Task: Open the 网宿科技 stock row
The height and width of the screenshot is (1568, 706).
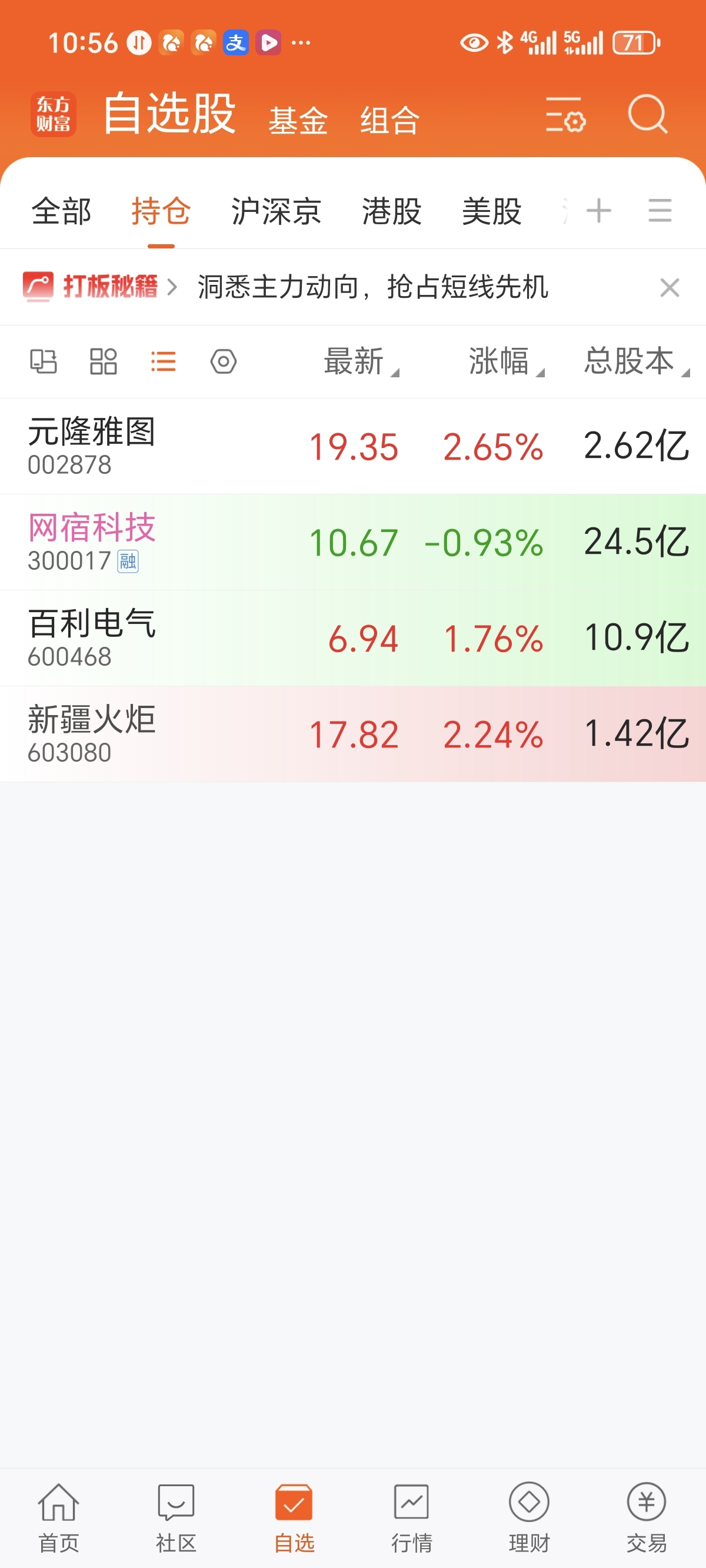Action: [x=353, y=542]
